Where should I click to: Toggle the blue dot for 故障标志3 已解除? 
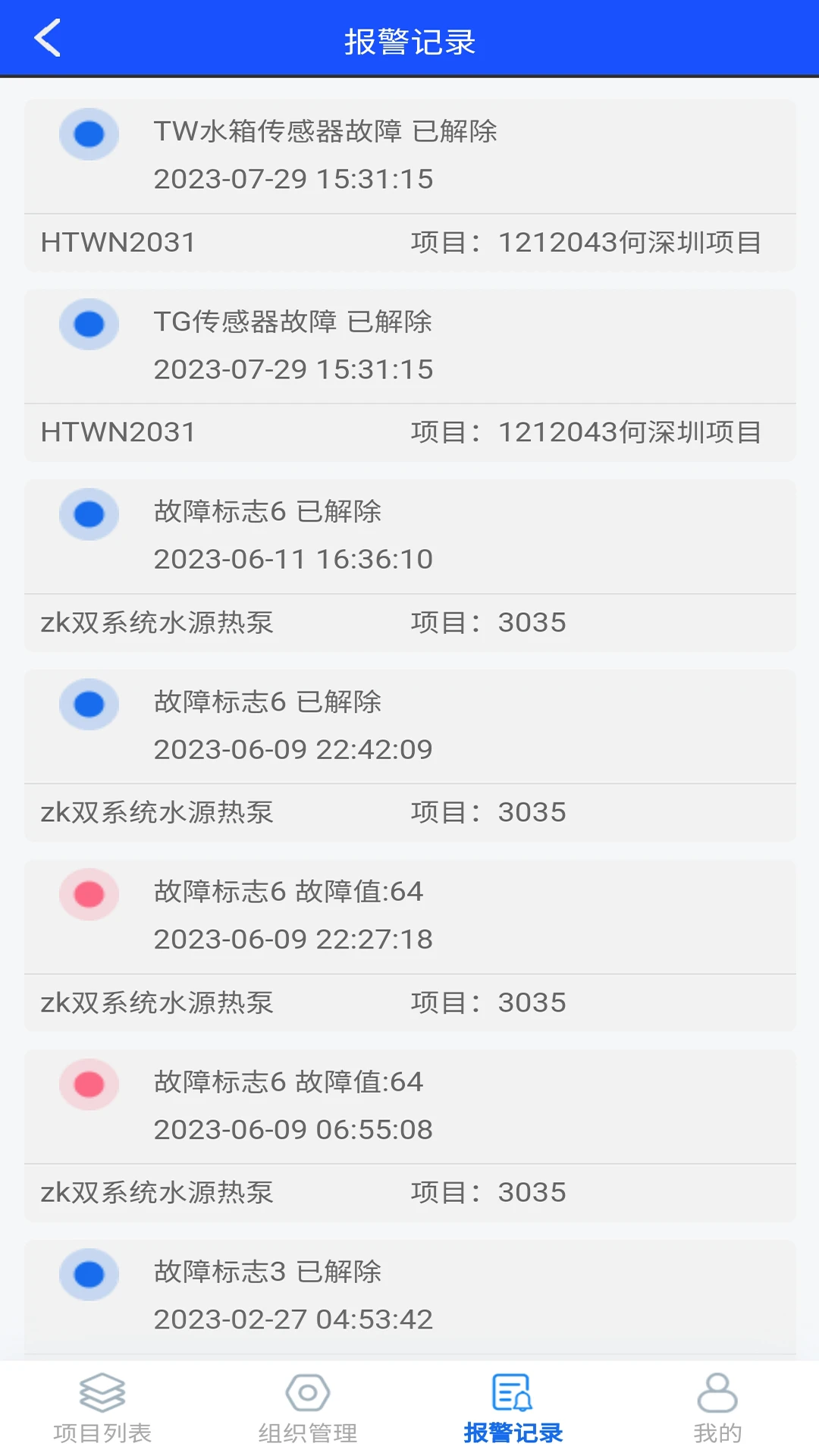(89, 1275)
